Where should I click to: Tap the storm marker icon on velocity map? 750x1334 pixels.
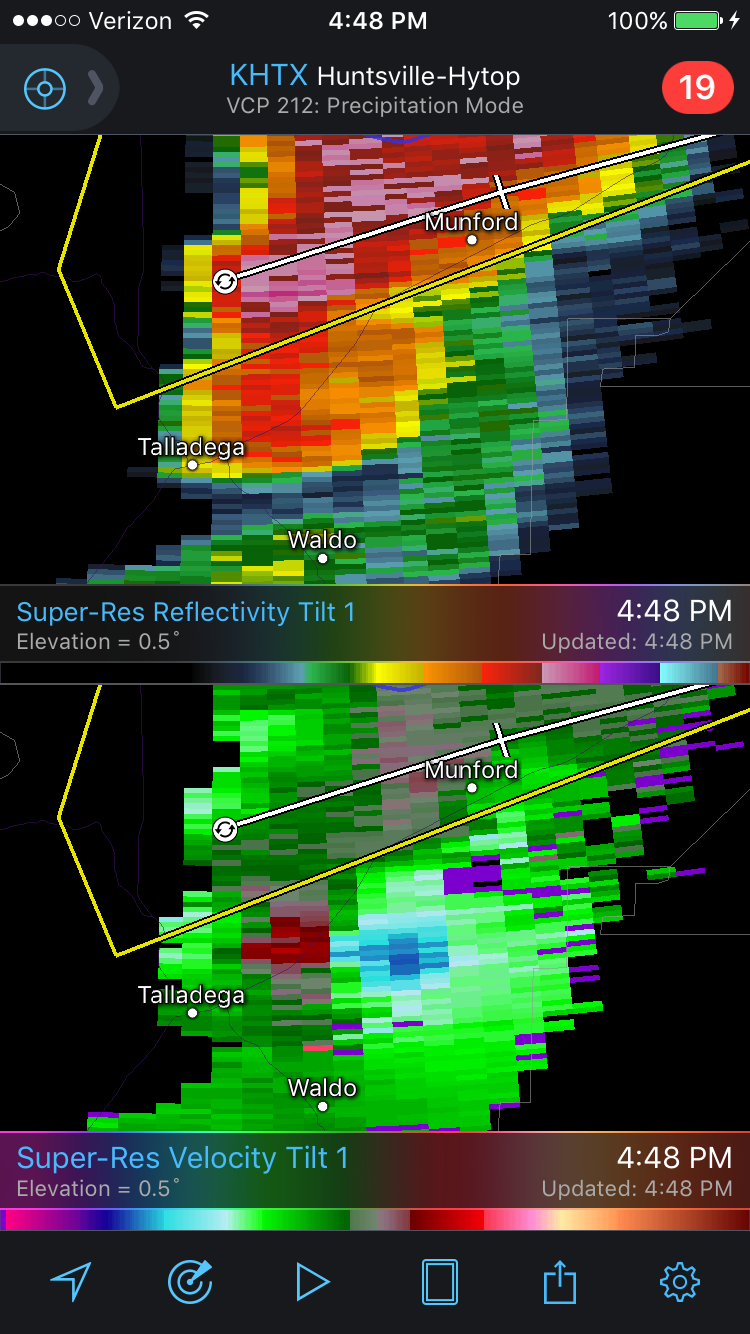pos(226,829)
